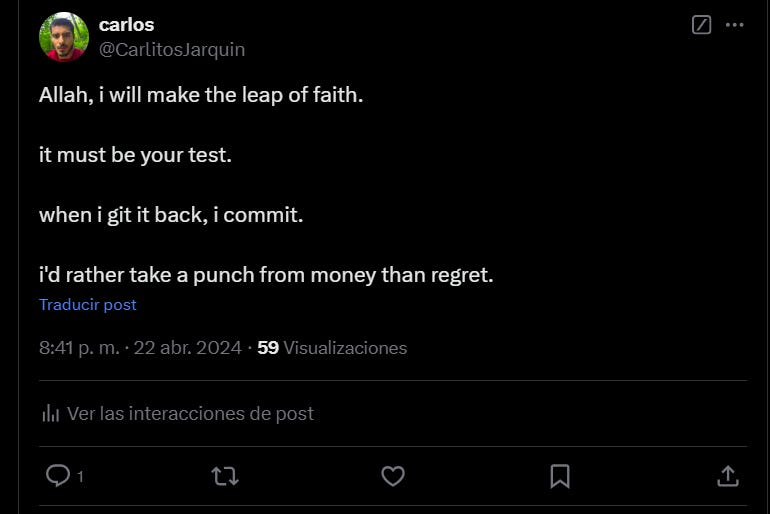Open carlos's profile picture
The width and height of the screenshot is (770, 514).
pyautogui.click(x=64, y=37)
